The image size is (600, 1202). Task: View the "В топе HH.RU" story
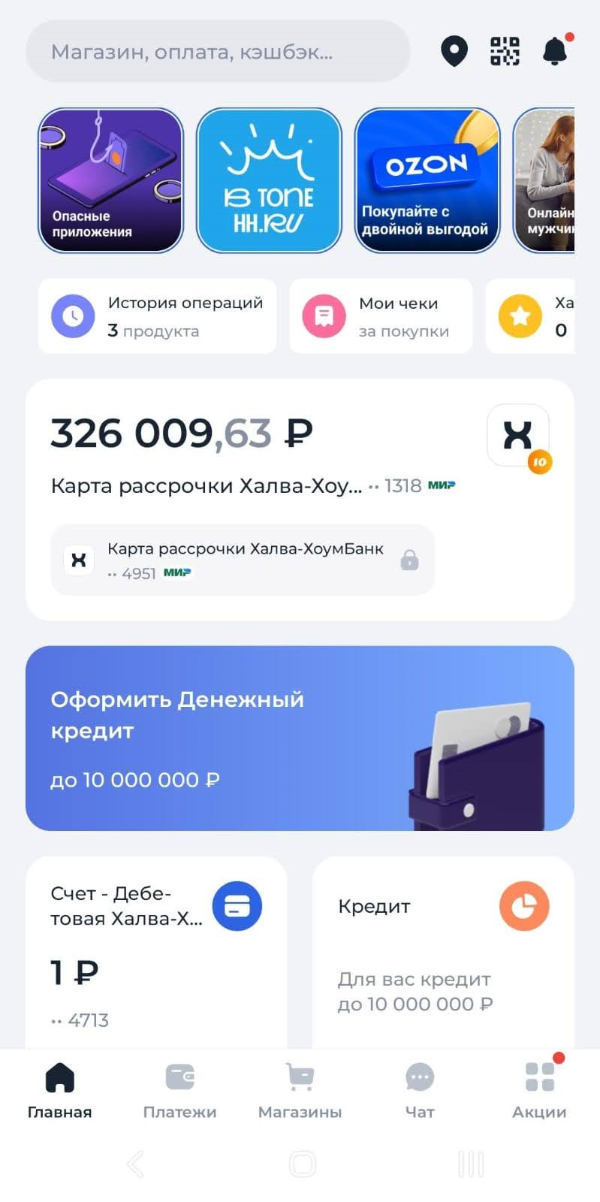point(269,180)
